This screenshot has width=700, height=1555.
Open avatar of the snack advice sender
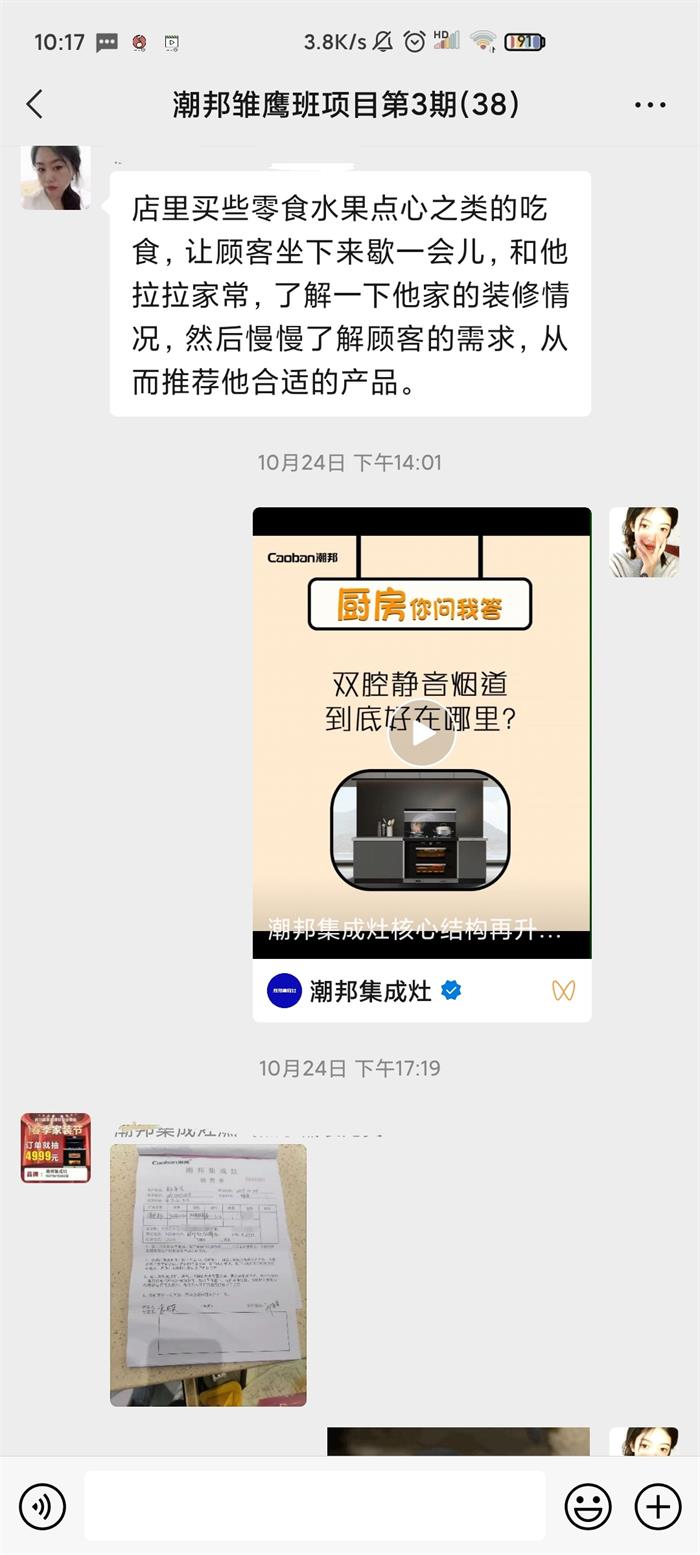coord(56,177)
